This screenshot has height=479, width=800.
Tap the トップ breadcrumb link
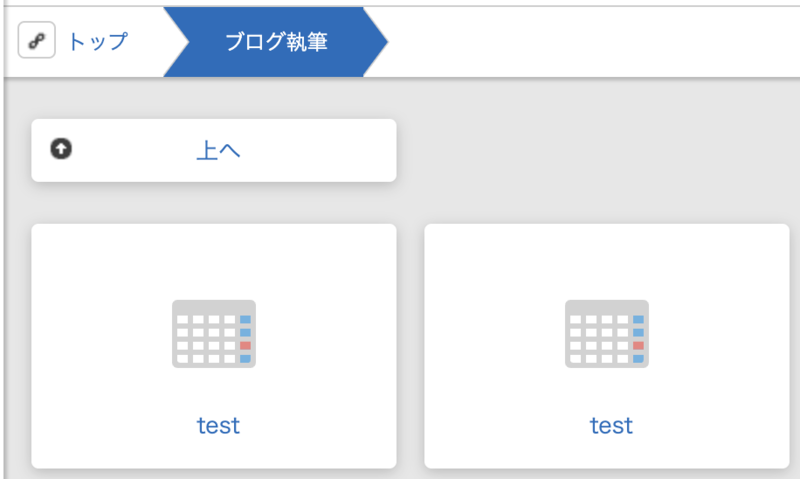[x=97, y=41]
